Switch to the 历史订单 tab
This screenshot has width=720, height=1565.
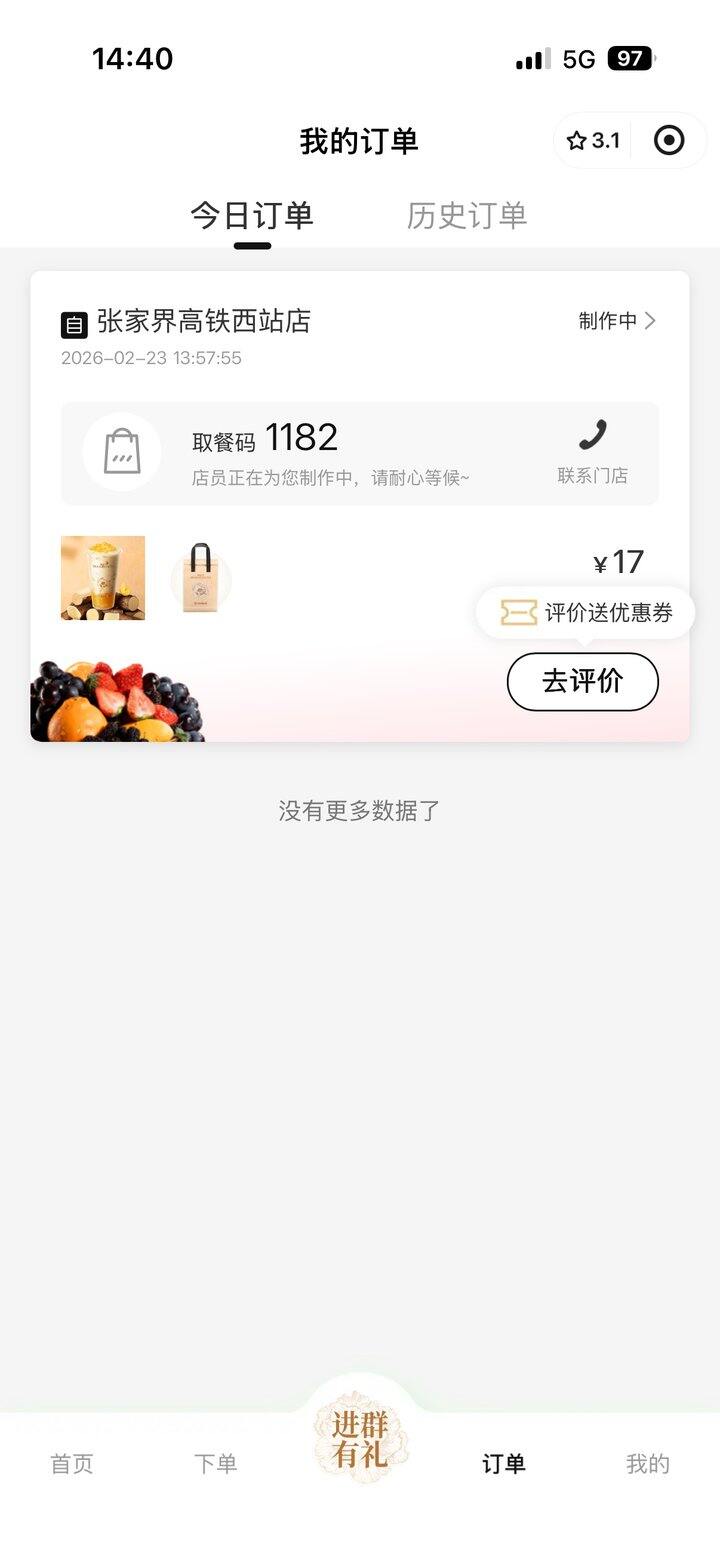466,215
